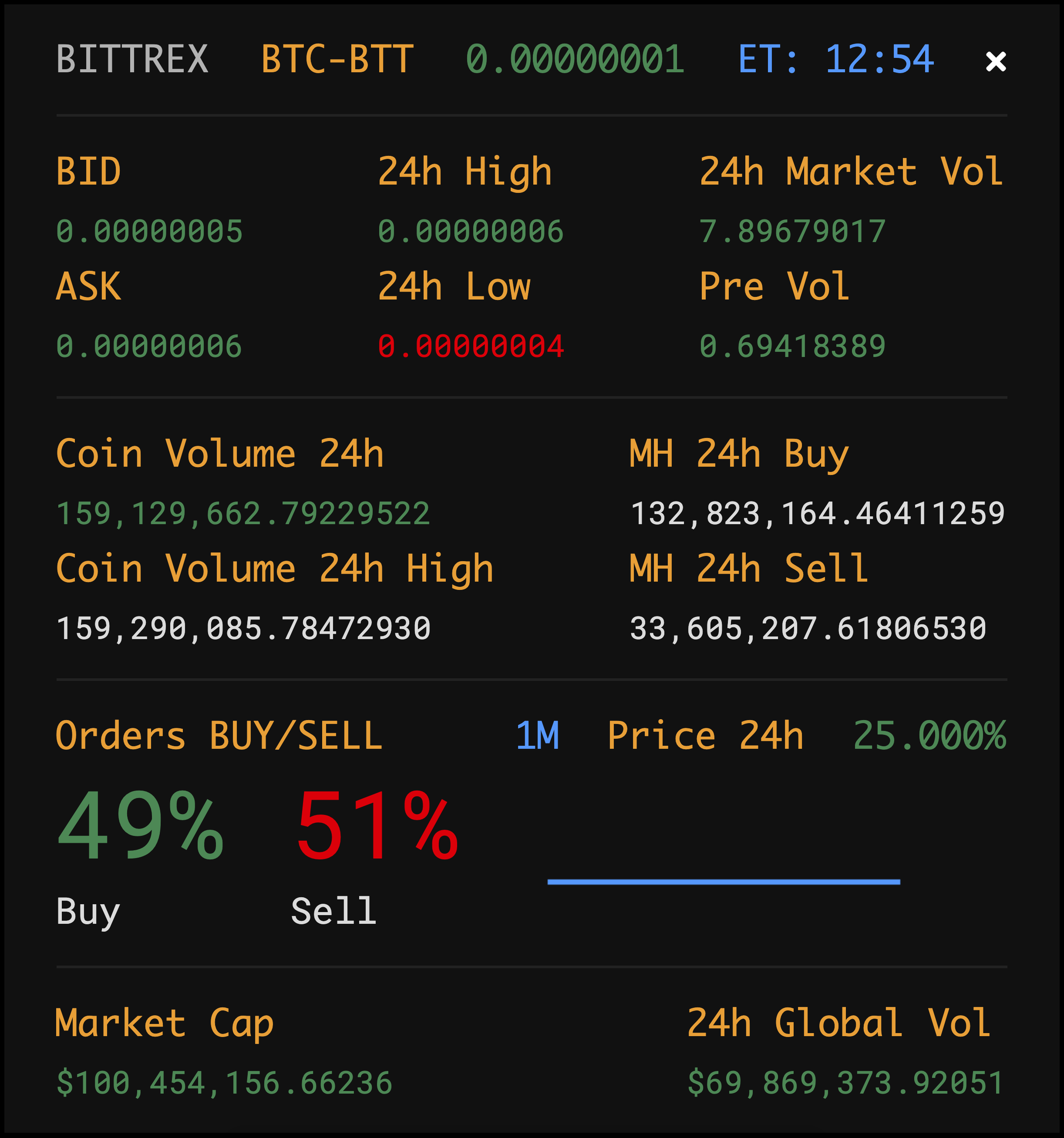This screenshot has height=1138, width=1064.
Task: Change the 1M price chart timeframe
Action: [x=537, y=736]
